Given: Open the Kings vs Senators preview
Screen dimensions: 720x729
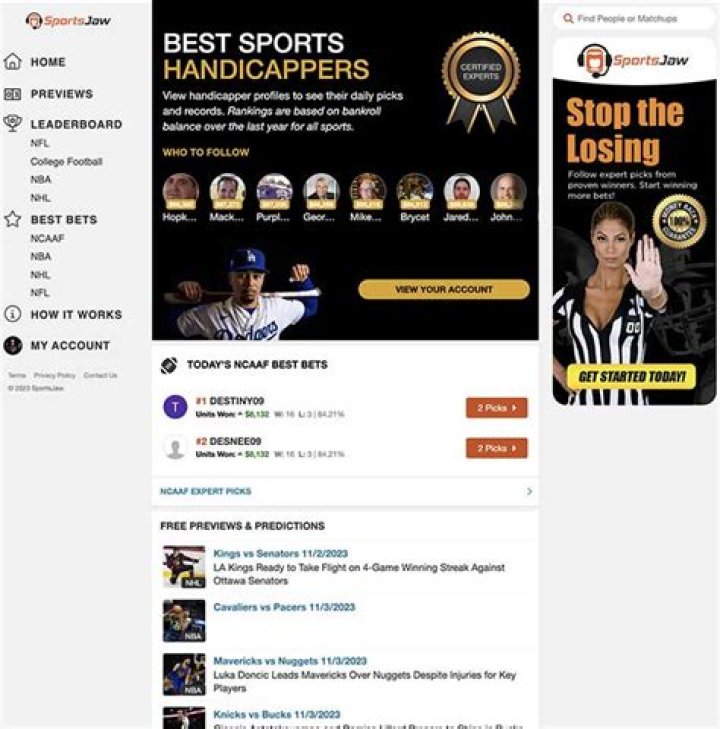Looking at the screenshot, I should click(272, 553).
